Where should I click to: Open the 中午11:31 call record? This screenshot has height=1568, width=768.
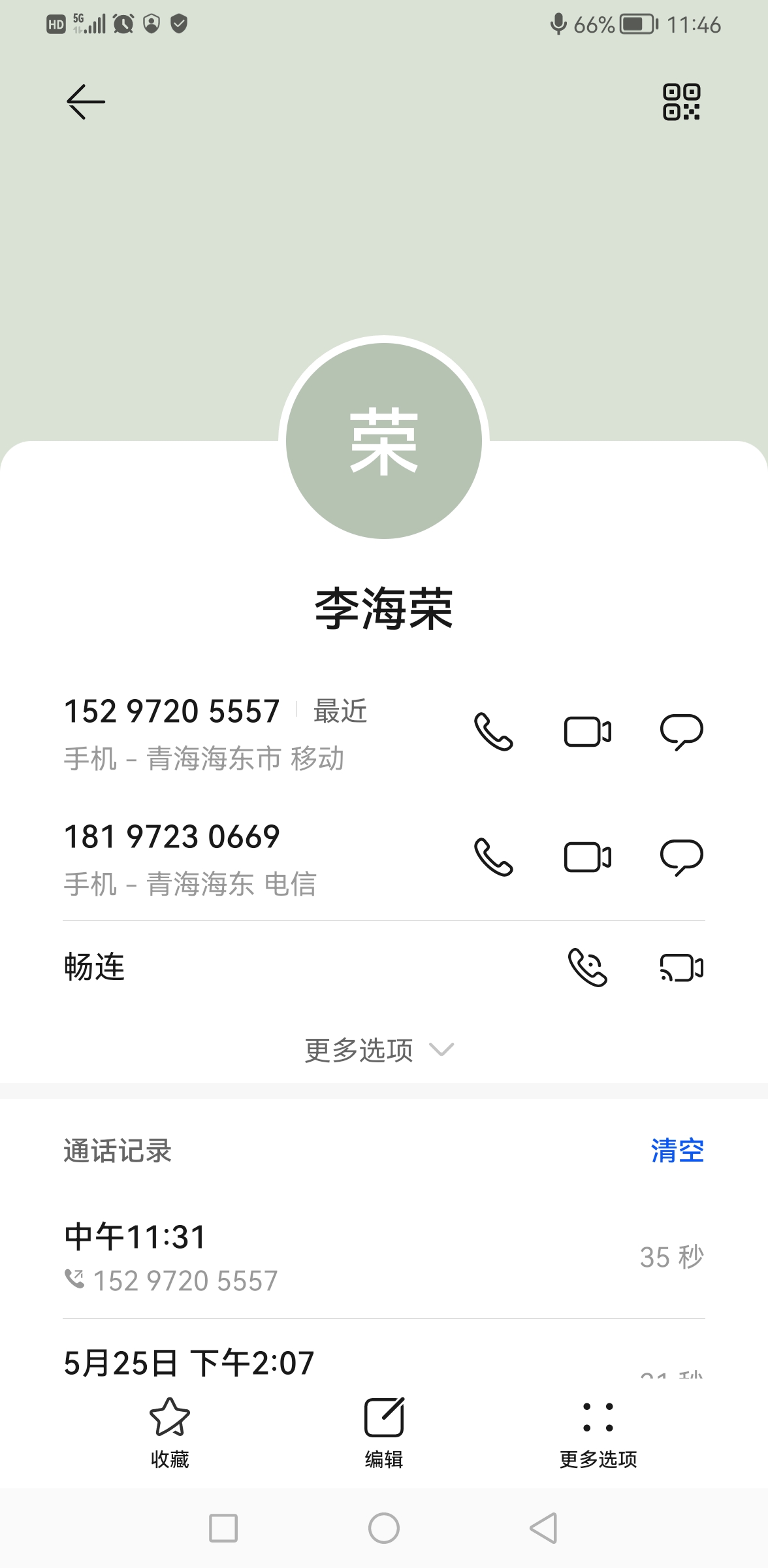tap(384, 1257)
